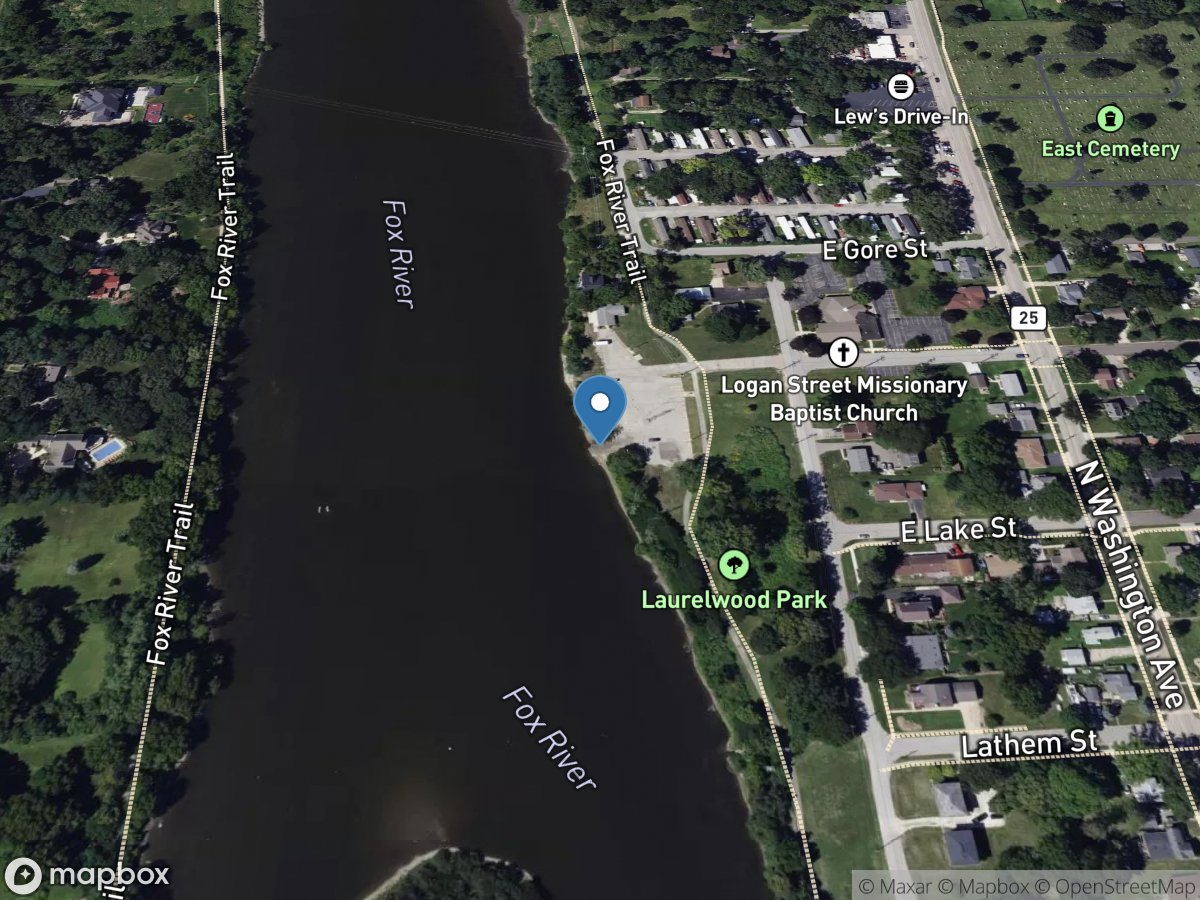This screenshot has width=1200, height=900.
Task: Open the East Cemetery map marker
Action: [1110, 119]
